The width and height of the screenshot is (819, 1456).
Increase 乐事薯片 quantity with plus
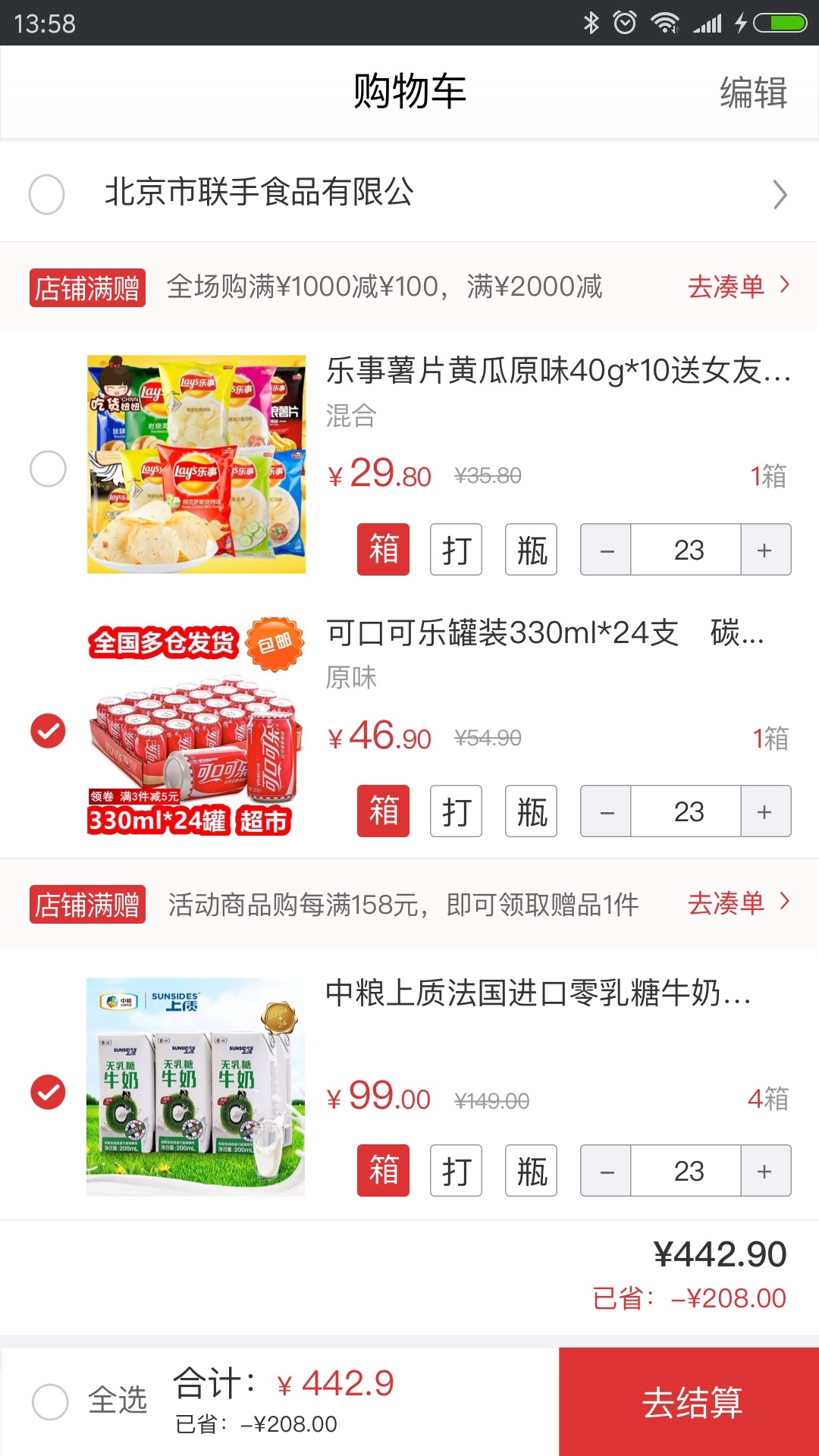click(764, 550)
